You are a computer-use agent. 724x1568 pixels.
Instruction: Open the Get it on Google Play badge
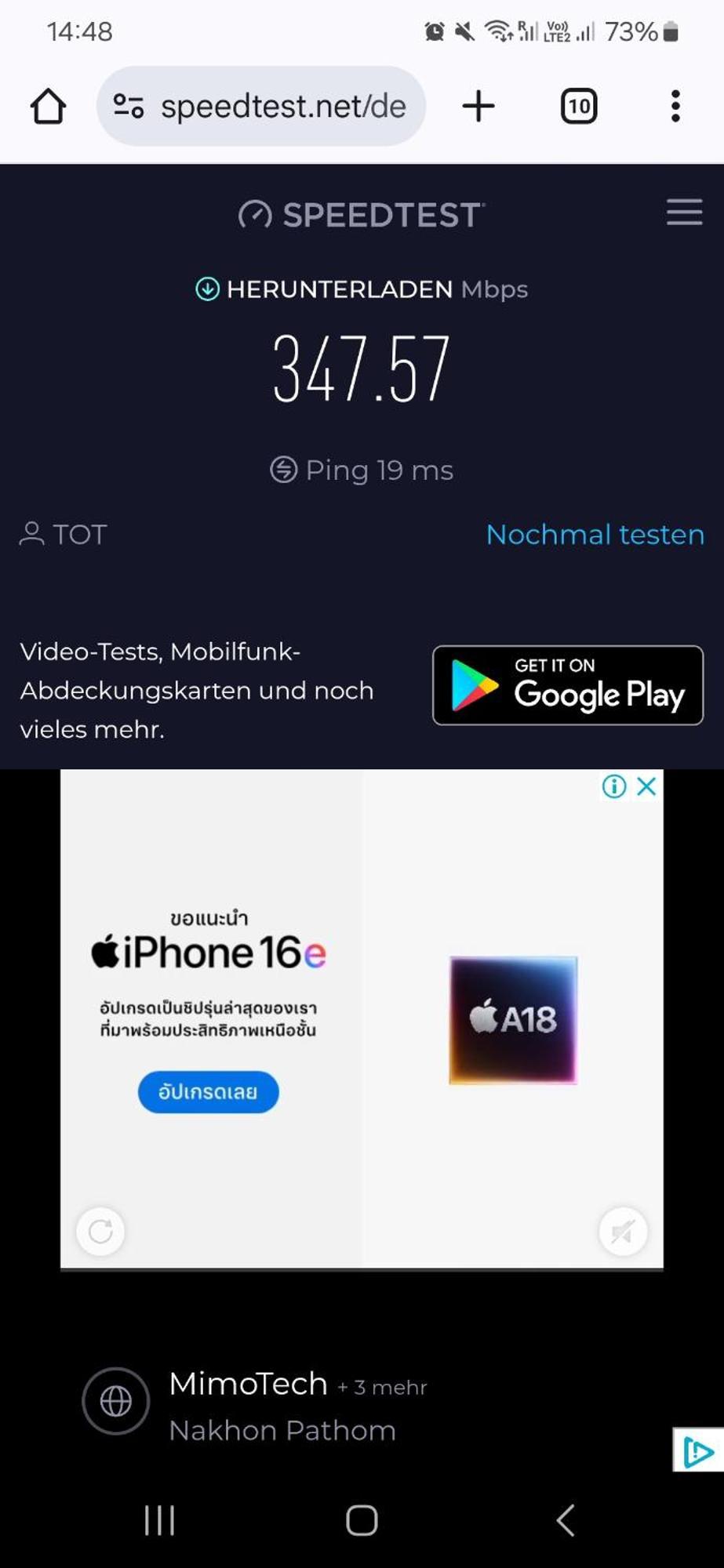568,685
